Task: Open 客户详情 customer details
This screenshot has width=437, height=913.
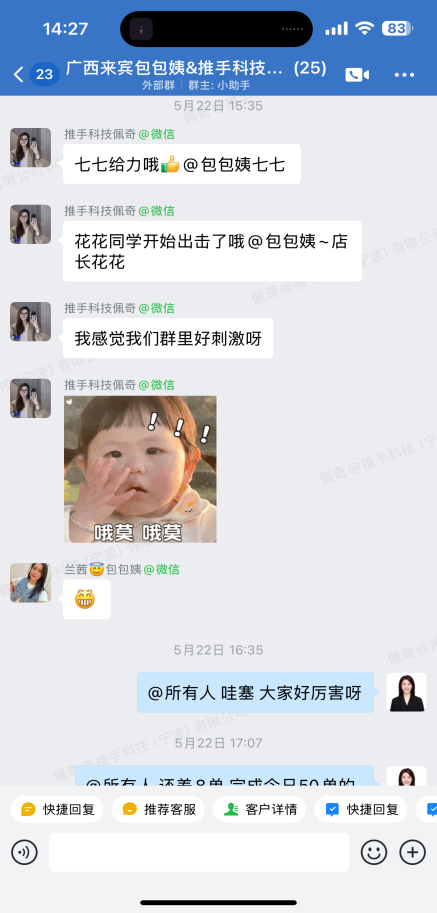Action: point(259,809)
